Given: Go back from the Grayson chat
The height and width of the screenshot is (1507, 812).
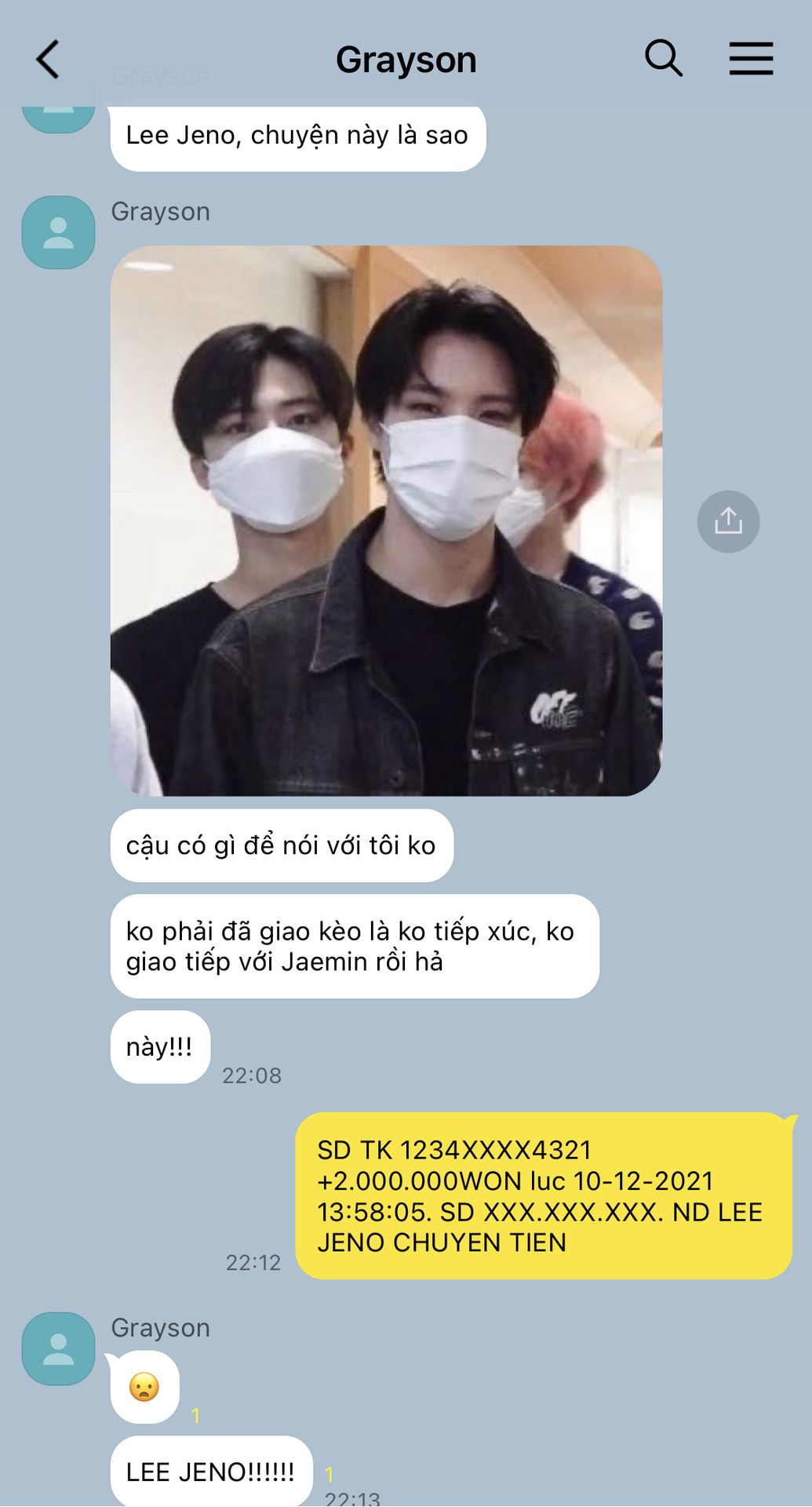Looking at the screenshot, I should click(48, 60).
